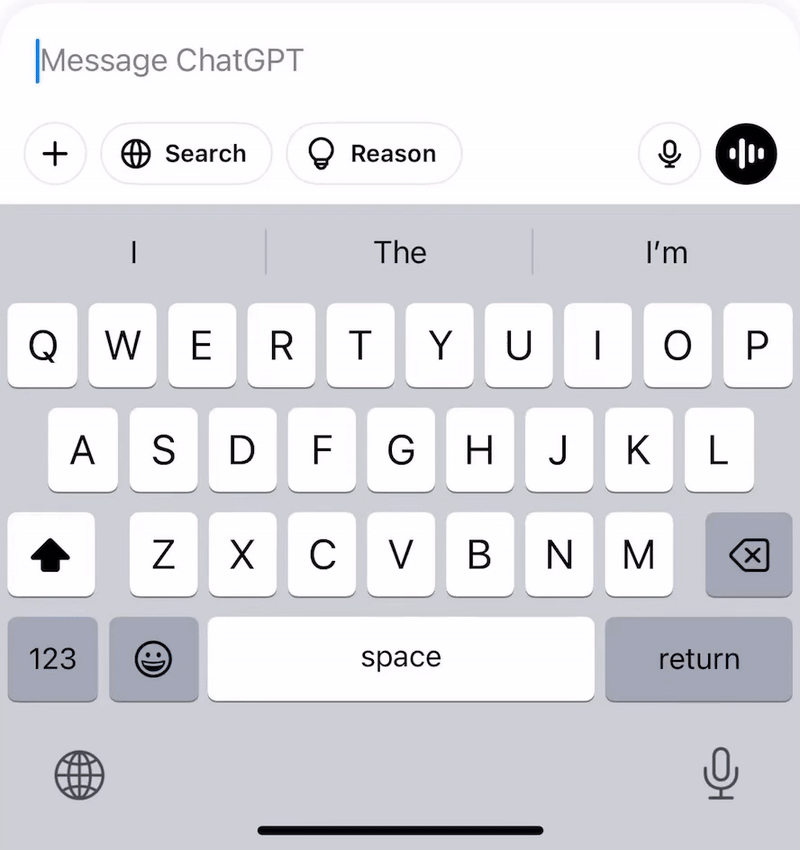This screenshot has height=850, width=800.
Task: Launch ChatGPT voice mode waveform button
Action: click(x=746, y=154)
